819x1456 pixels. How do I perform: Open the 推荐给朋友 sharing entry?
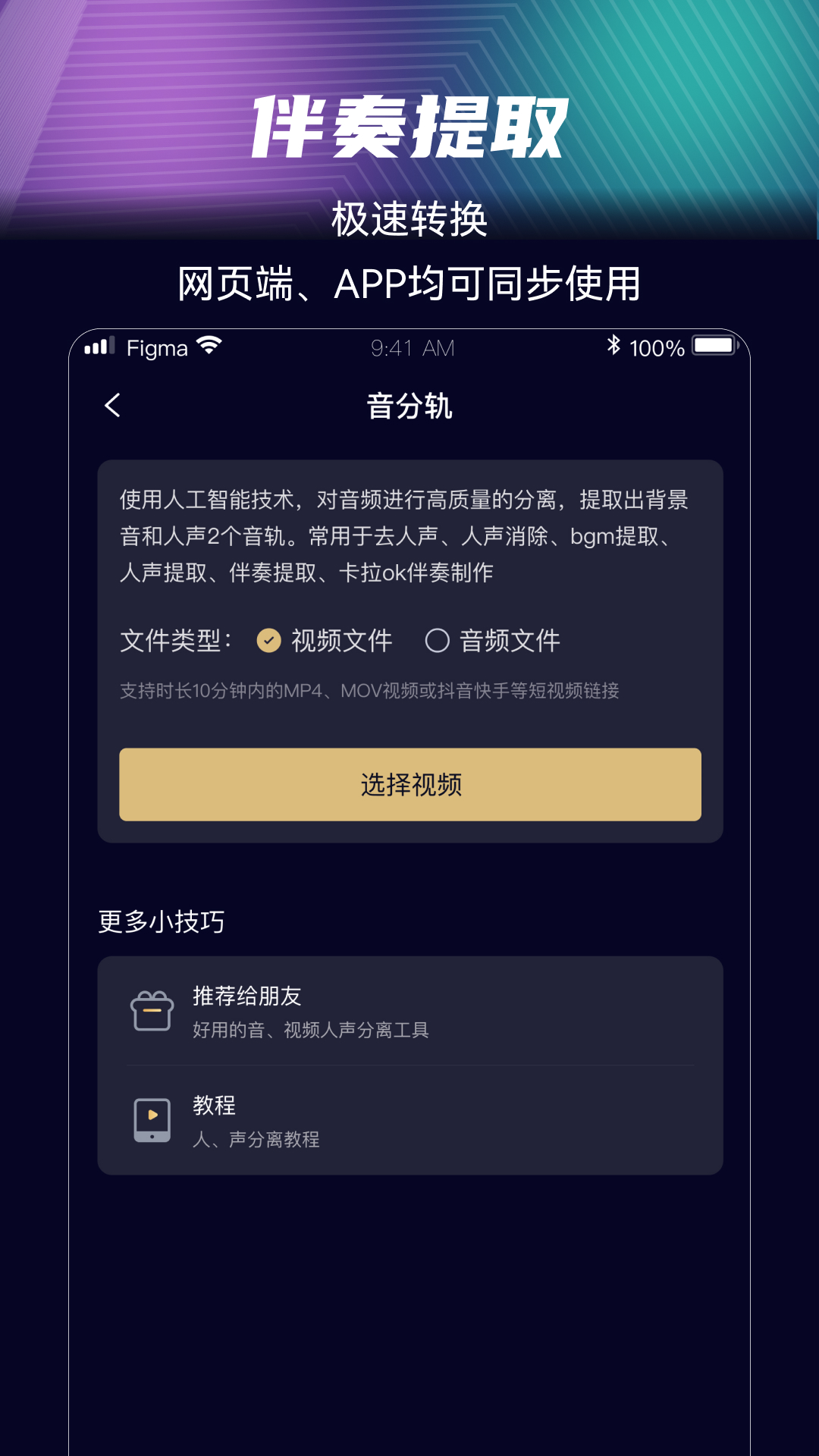409,1011
